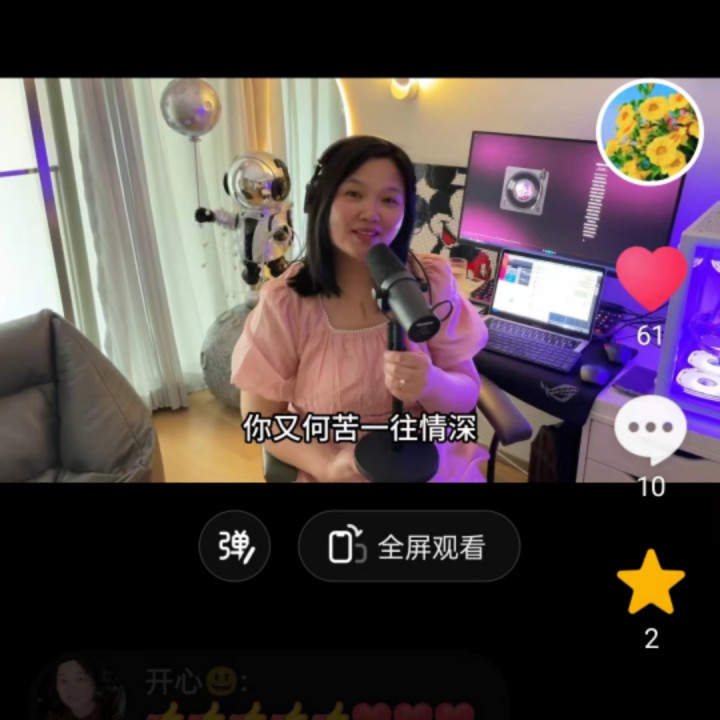The height and width of the screenshot is (720, 720).
Task: Open the comments bubble
Action: pos(650,429)
